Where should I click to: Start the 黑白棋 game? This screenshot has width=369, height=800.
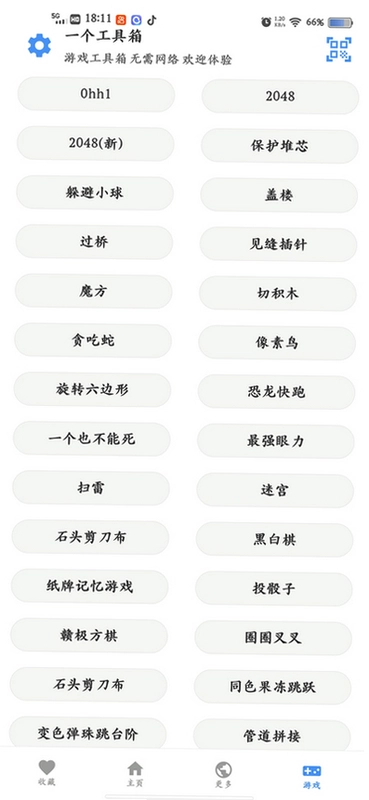click(275, 539)
